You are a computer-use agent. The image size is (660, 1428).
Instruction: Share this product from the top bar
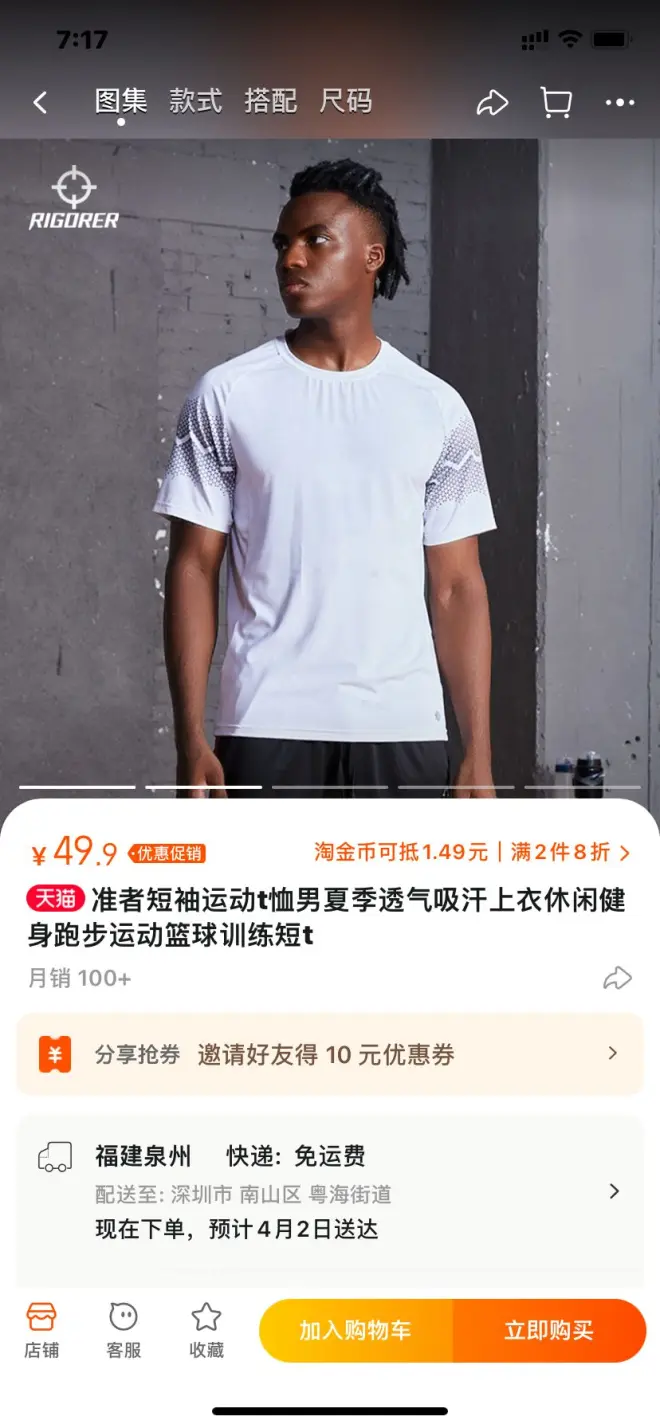[492, 102]
